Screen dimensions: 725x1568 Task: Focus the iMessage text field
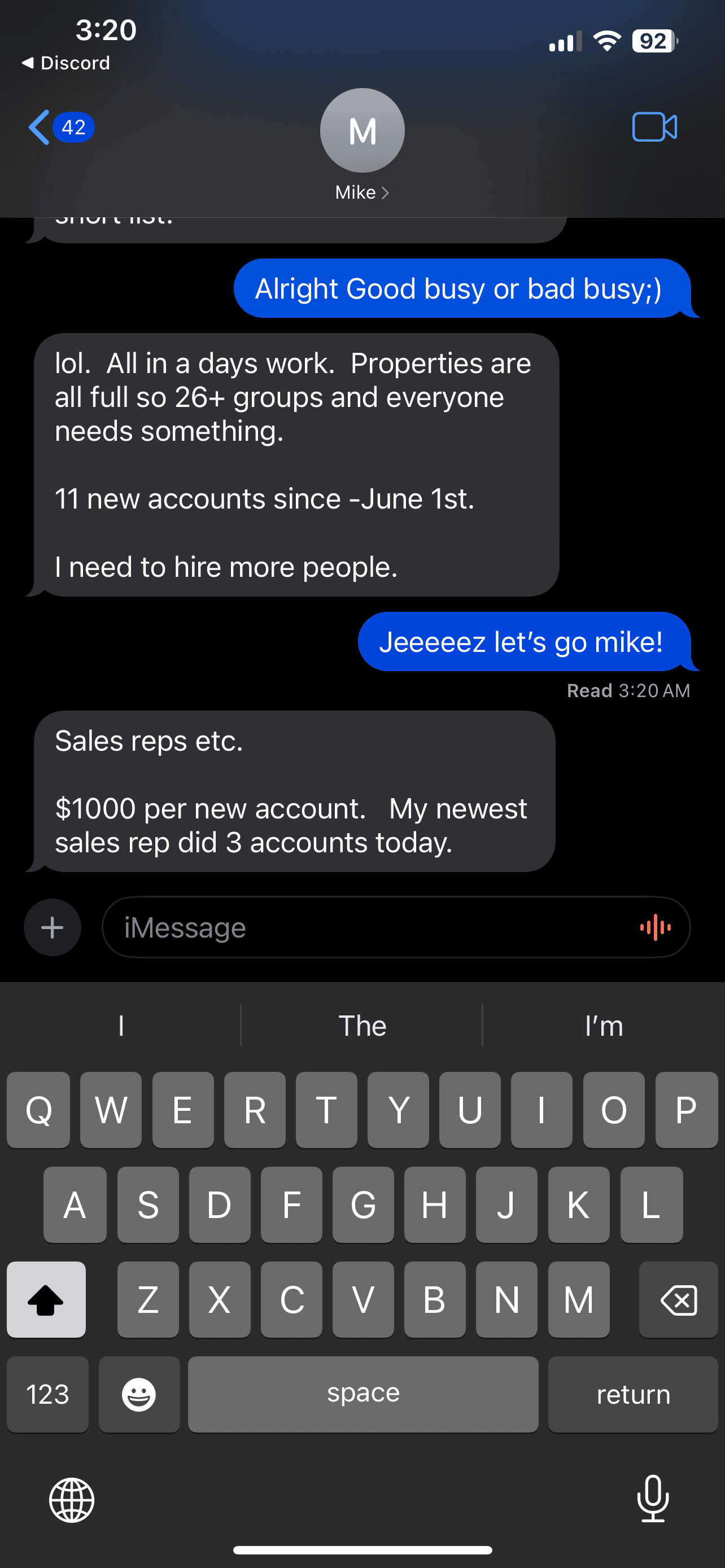365,927
